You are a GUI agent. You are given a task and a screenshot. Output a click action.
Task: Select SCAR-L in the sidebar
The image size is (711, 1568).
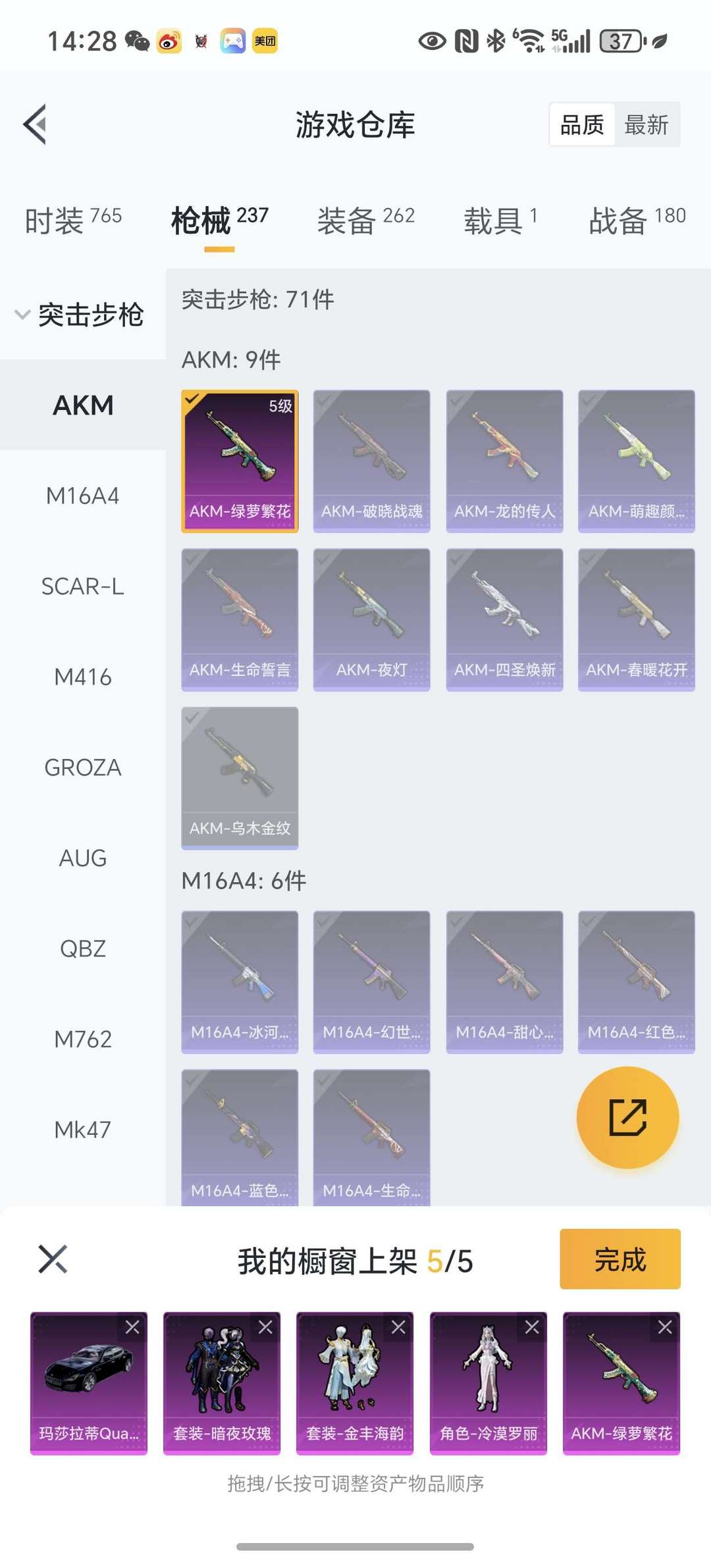pyautogui.click(x=83, y=586)
